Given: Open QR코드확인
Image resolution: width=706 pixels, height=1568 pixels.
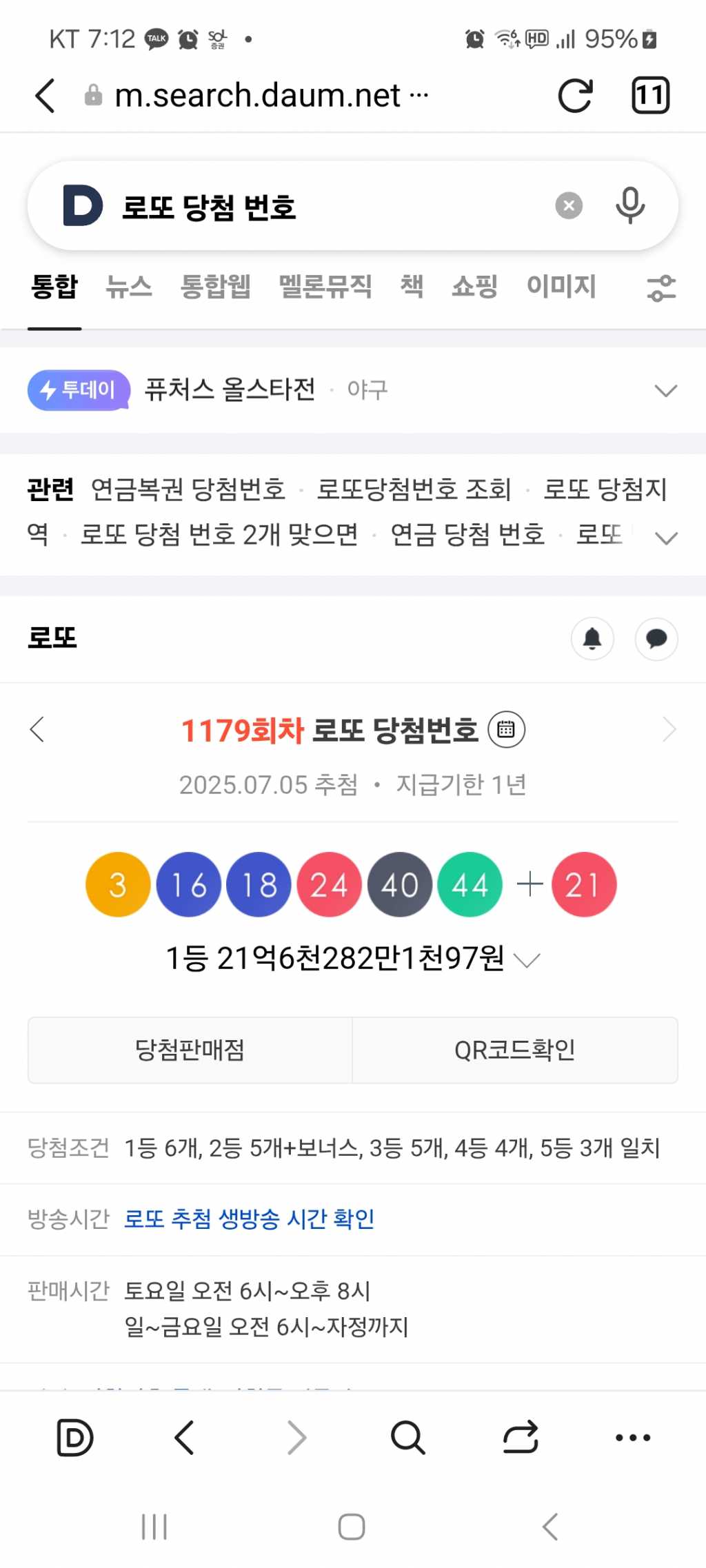Looking at the screenshot, I should (514, 1050).
